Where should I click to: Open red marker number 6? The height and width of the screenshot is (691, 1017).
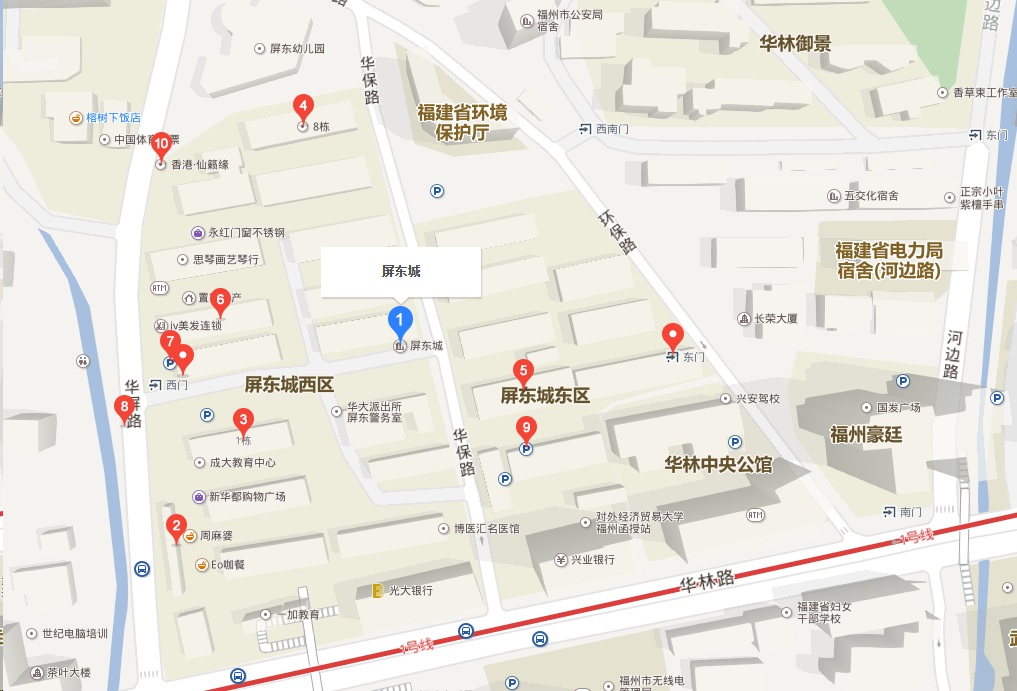coord(220,300)
